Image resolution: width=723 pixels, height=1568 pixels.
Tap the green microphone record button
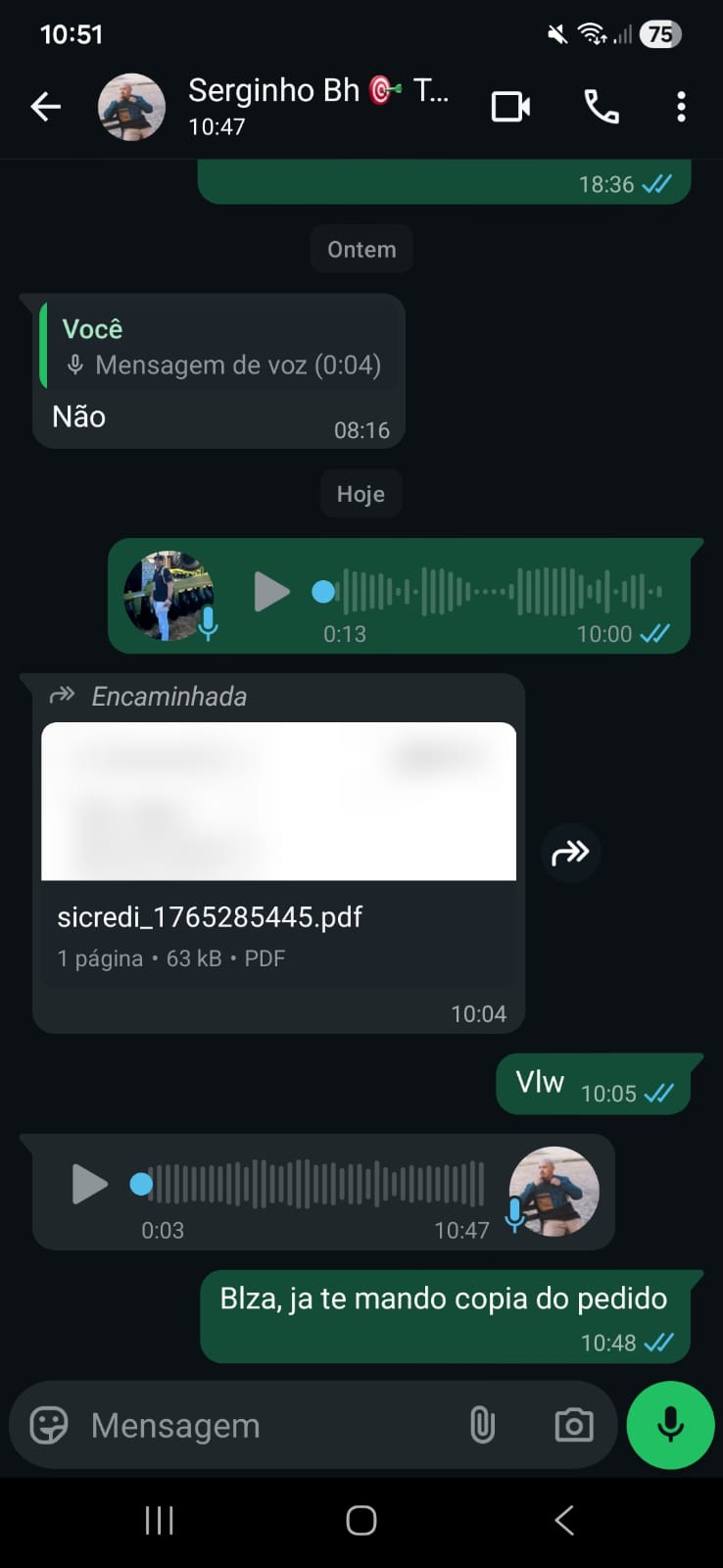(x=670, y=1425)
